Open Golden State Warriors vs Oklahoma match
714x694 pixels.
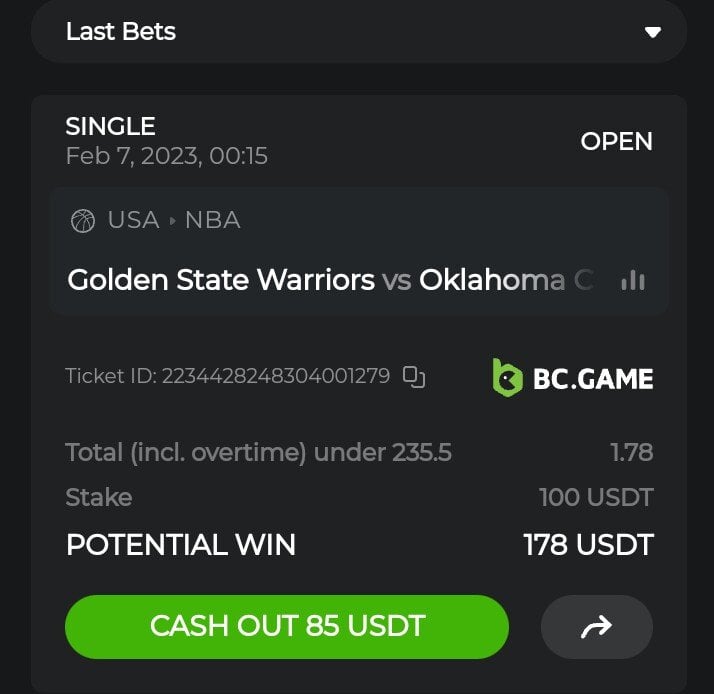pyautogui.click(x=330, y=280)
